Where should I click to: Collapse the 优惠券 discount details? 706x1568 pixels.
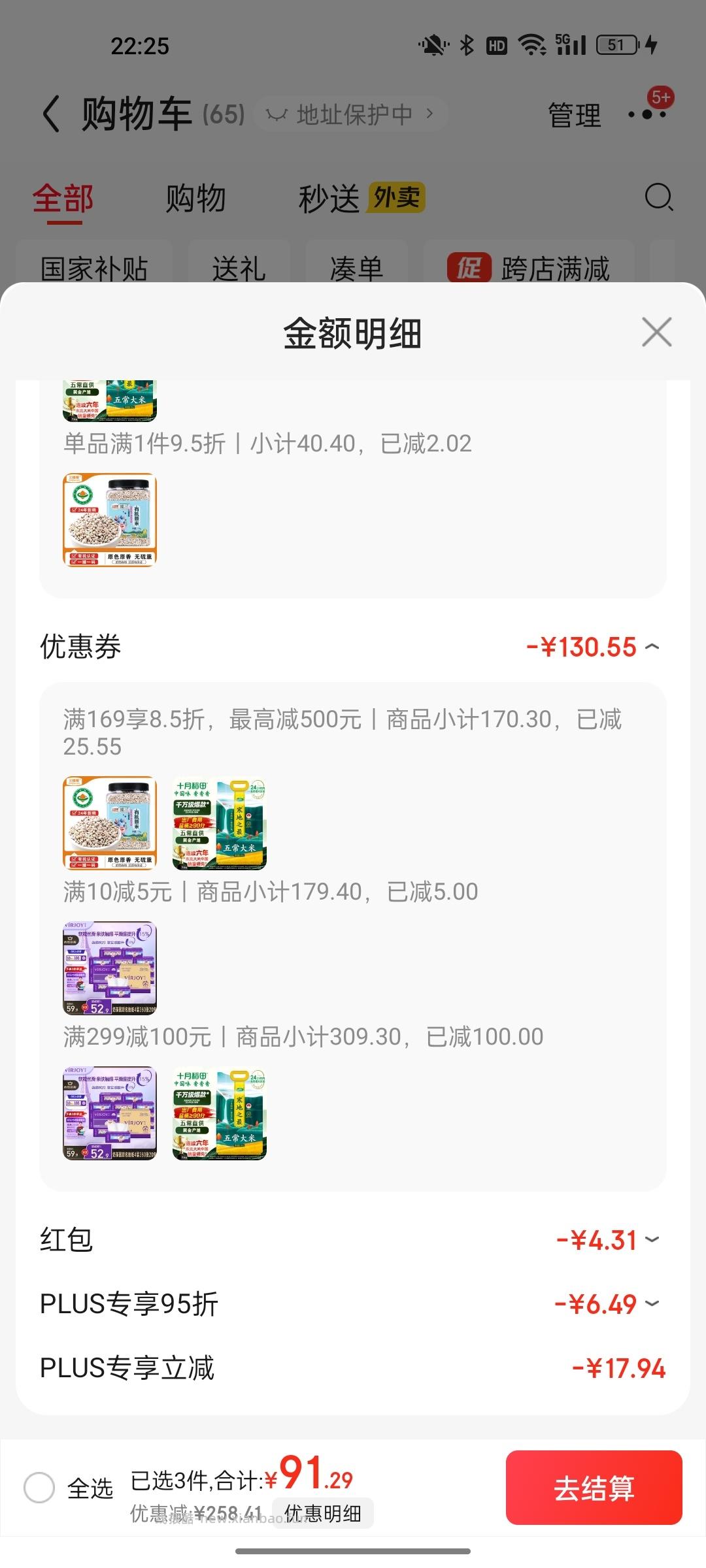coord(652,647)
